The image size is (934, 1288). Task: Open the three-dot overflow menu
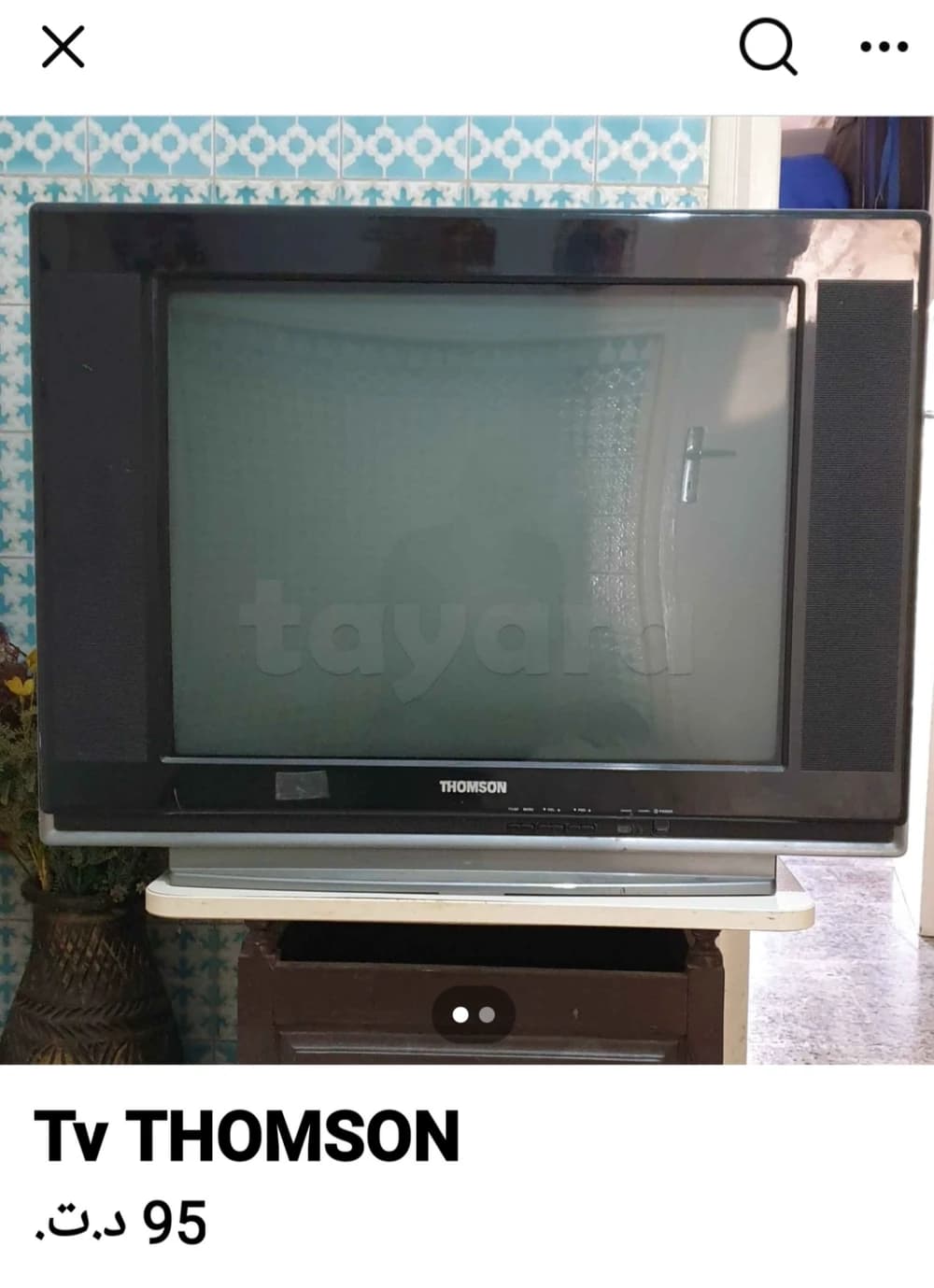tap(883, 47)
